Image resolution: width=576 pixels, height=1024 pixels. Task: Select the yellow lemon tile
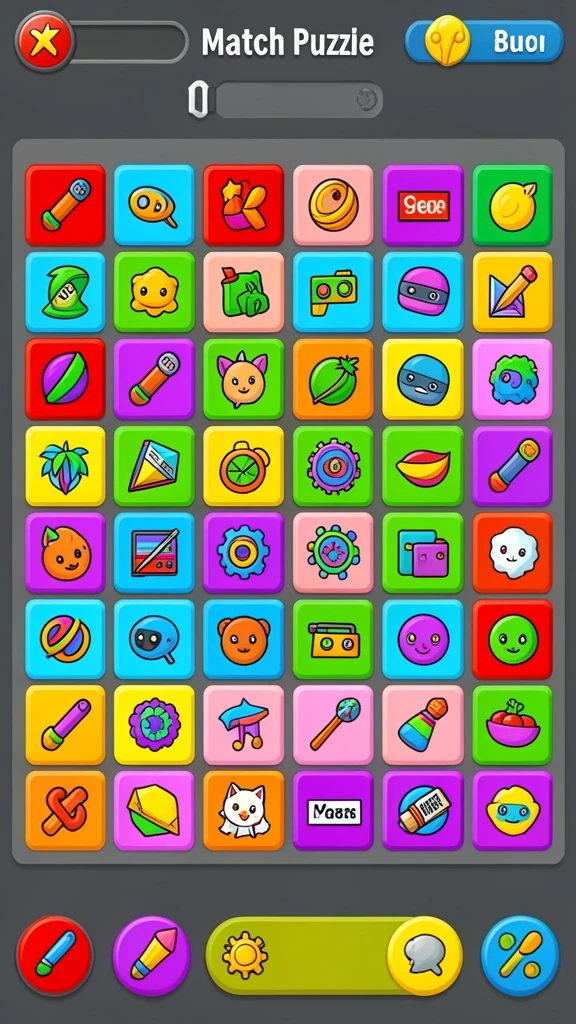(513, 205)
